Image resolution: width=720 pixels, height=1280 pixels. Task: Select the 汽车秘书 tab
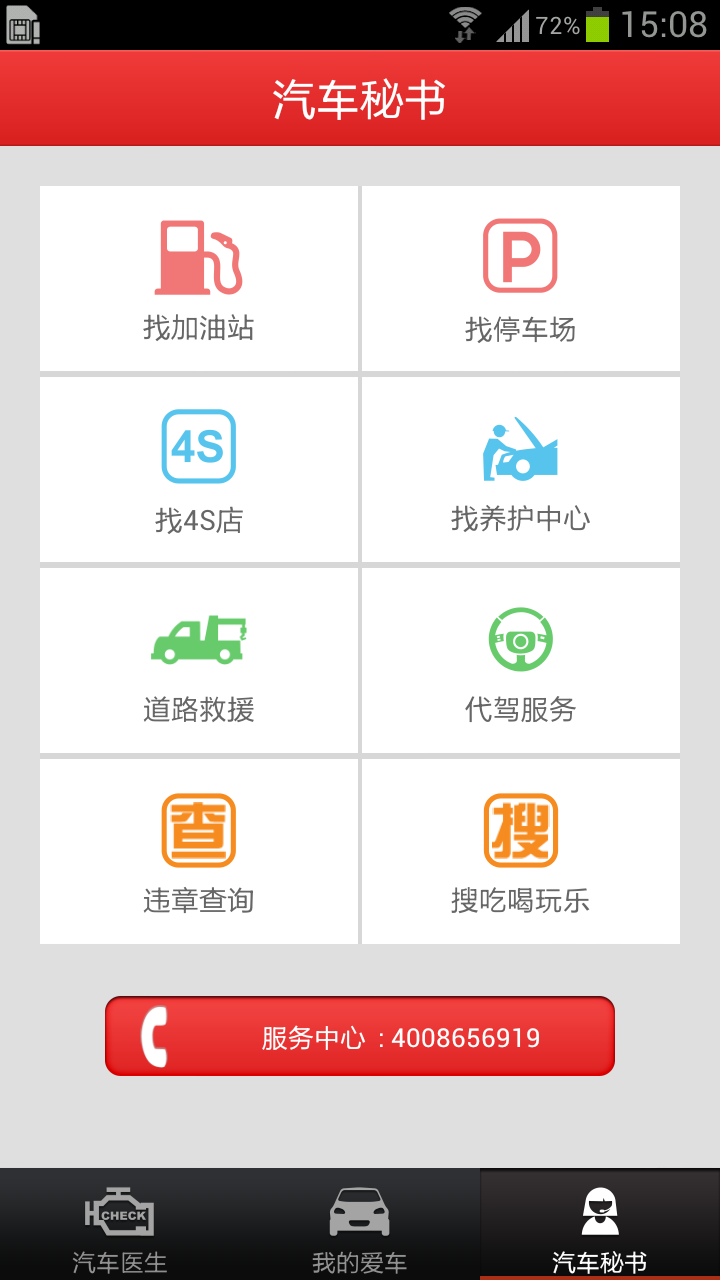600,1224
